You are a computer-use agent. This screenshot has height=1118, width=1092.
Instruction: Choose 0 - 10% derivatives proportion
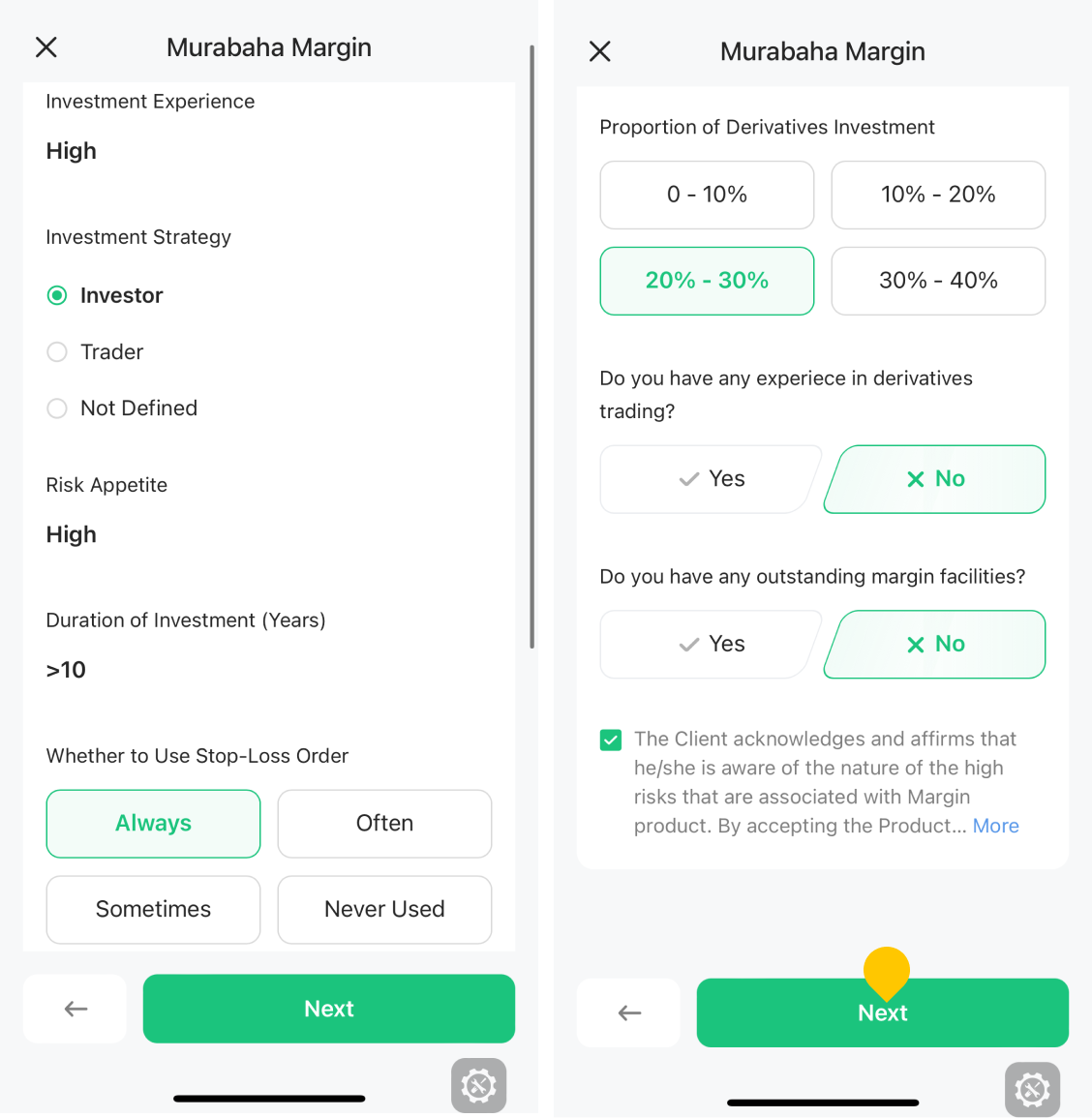tap(707, 195)
